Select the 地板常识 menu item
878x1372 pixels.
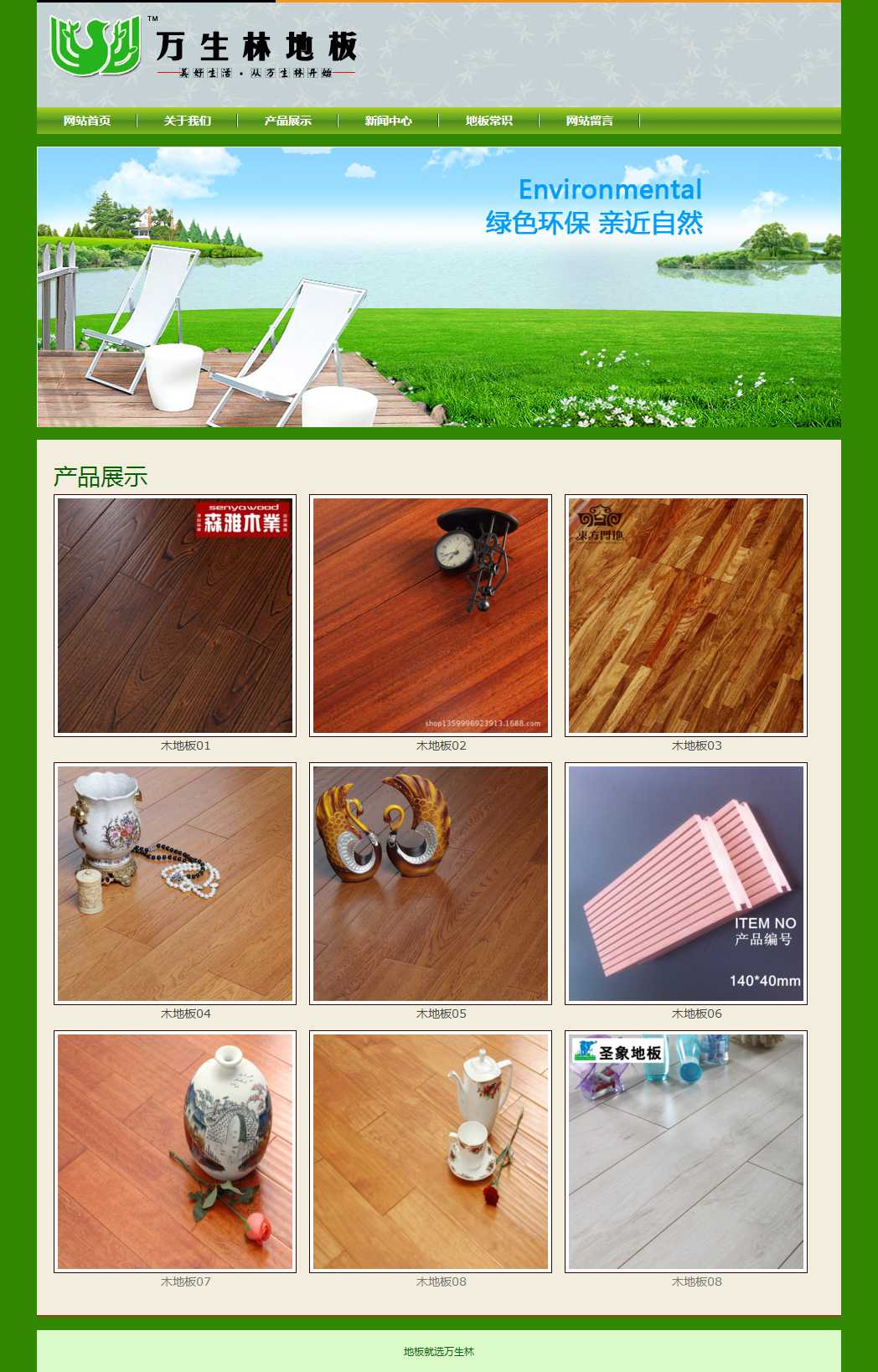pos(489,121)
